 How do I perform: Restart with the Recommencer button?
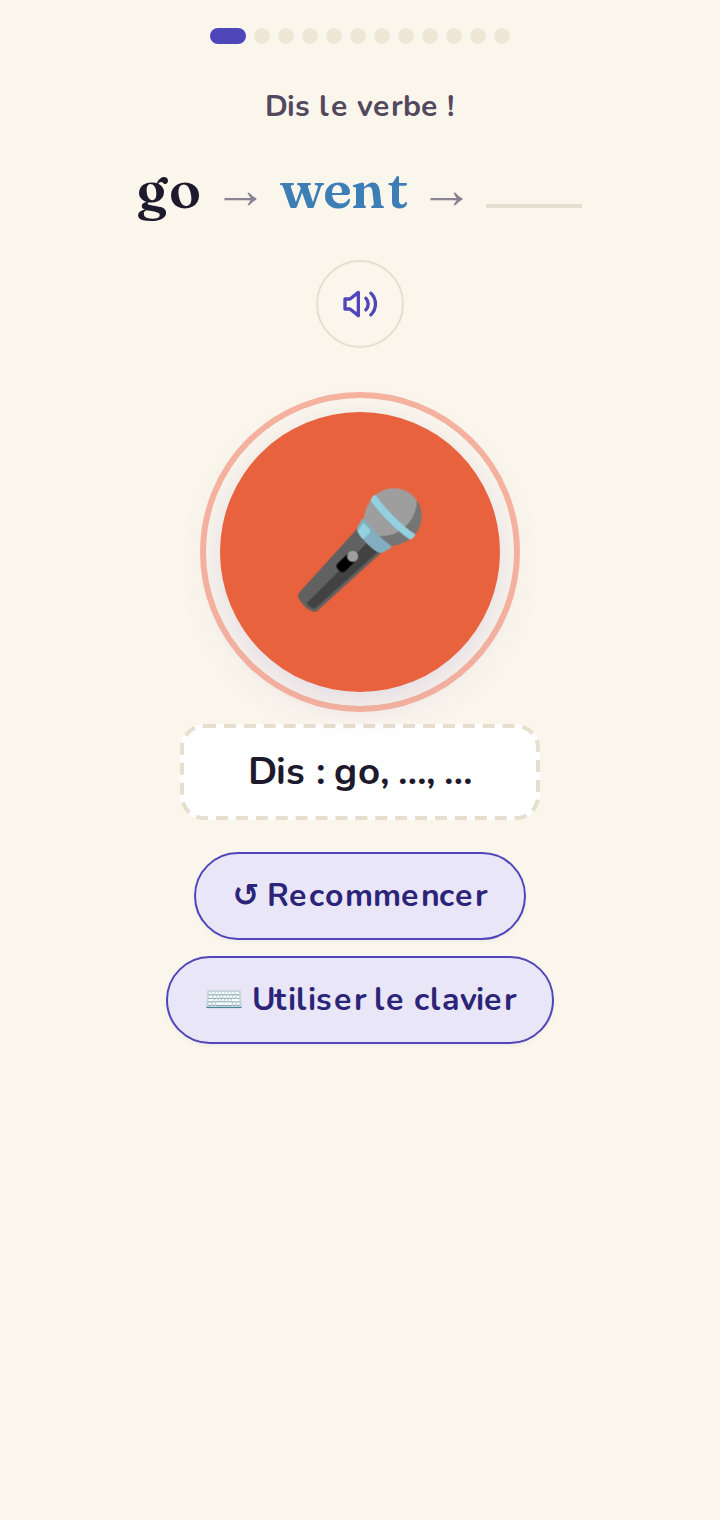point(360,896)
